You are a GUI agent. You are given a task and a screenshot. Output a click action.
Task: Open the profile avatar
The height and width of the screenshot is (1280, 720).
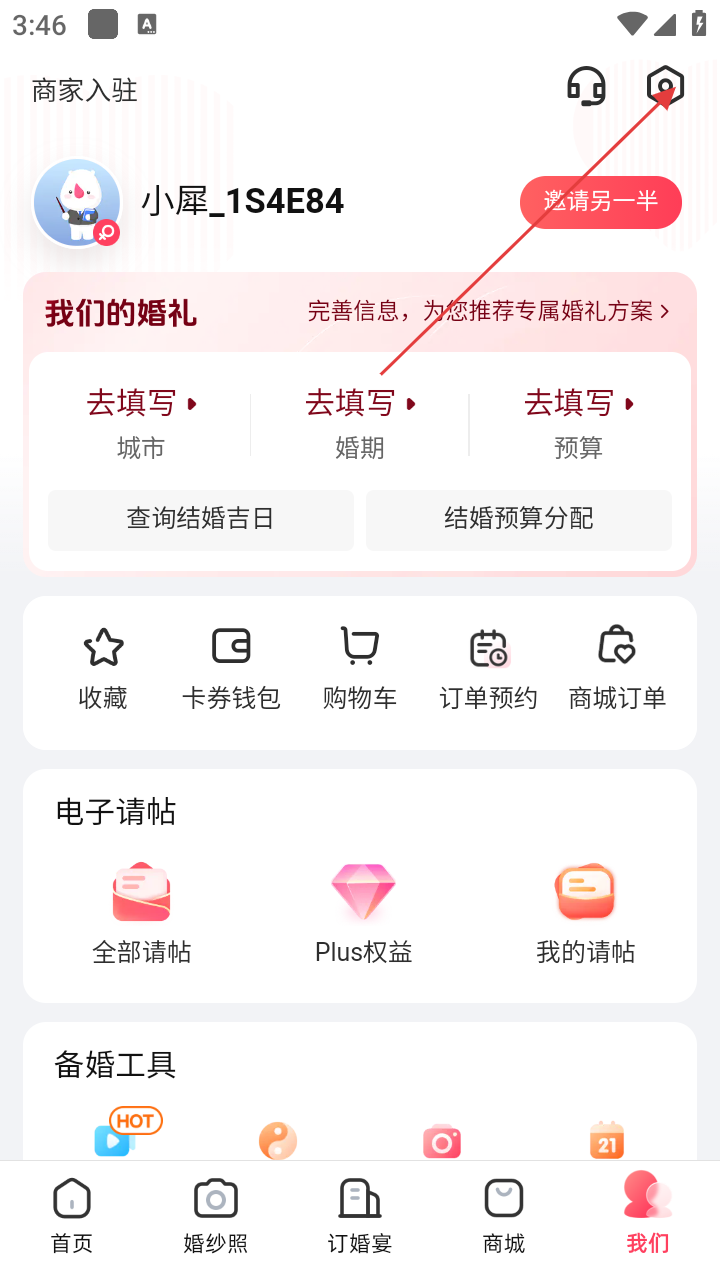click(x=77, y=203)
